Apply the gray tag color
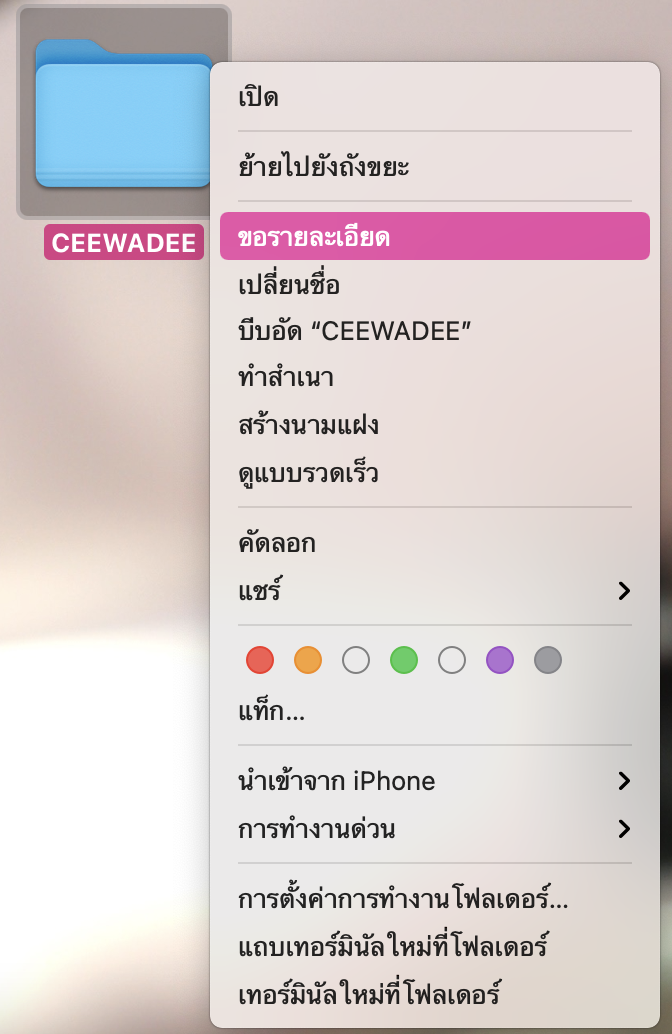The width and height of the screenshot is (672, 1034). [x=548, y=660]
